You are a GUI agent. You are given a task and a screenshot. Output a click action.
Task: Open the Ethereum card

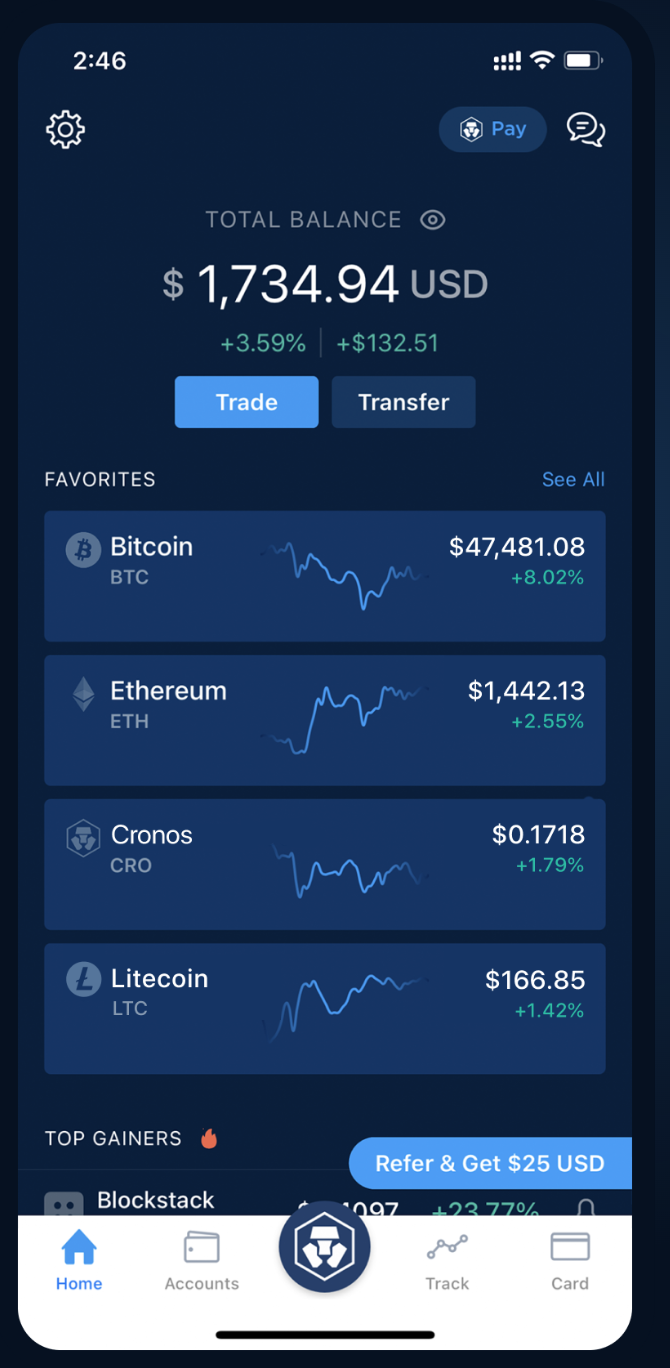pyautogui.click(x=324, y=720)
